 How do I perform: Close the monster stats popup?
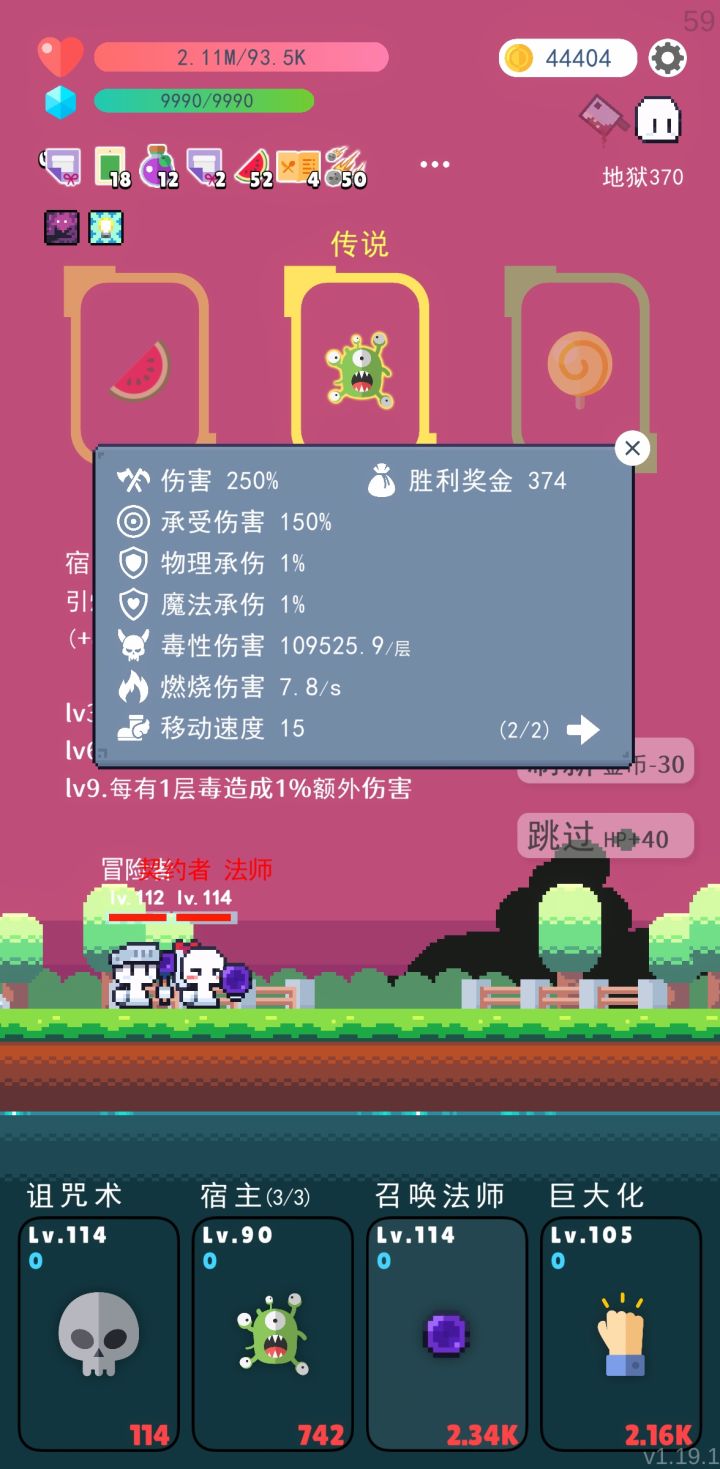[632, 449]
